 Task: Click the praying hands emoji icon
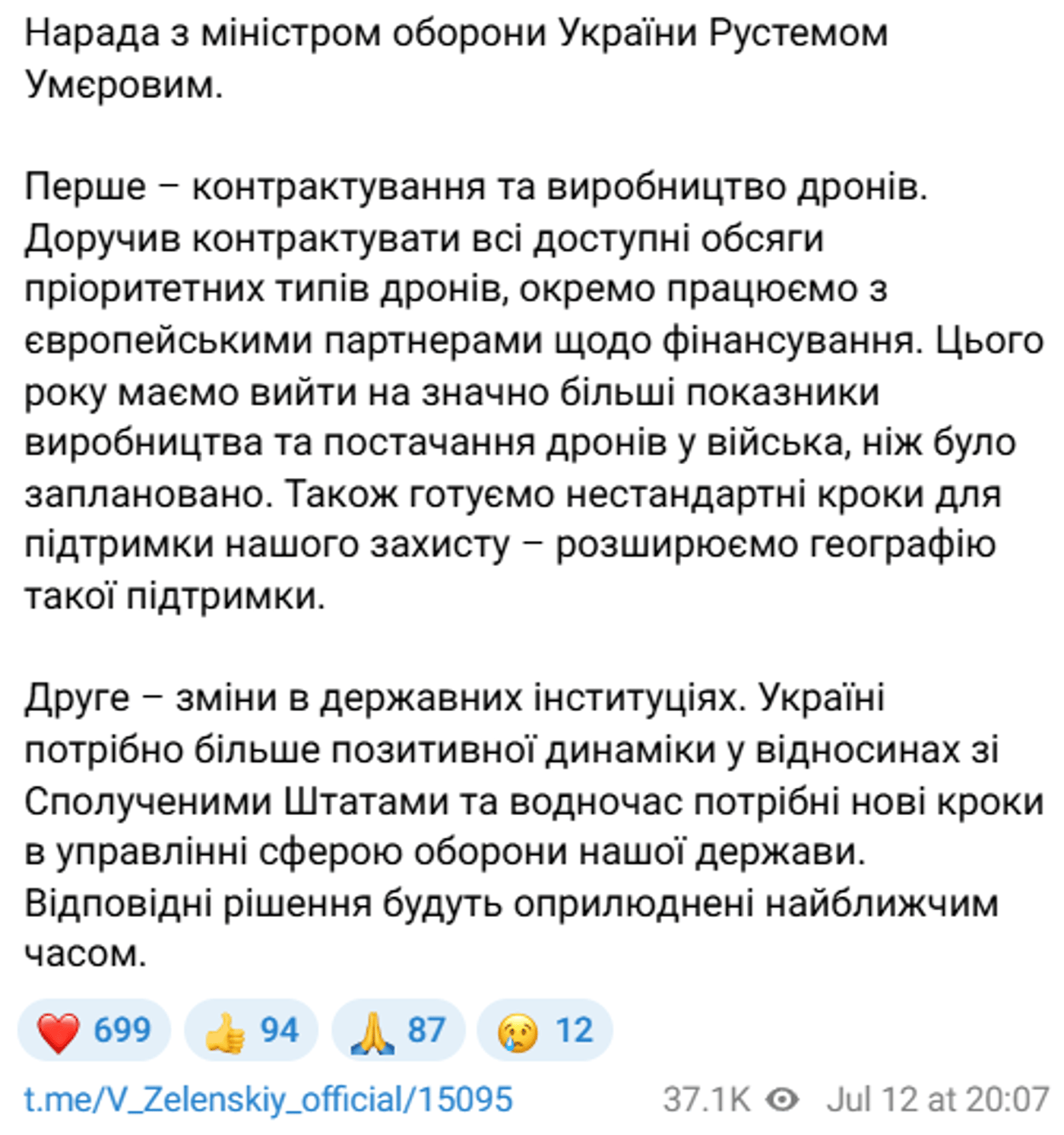click(372, 1030)
